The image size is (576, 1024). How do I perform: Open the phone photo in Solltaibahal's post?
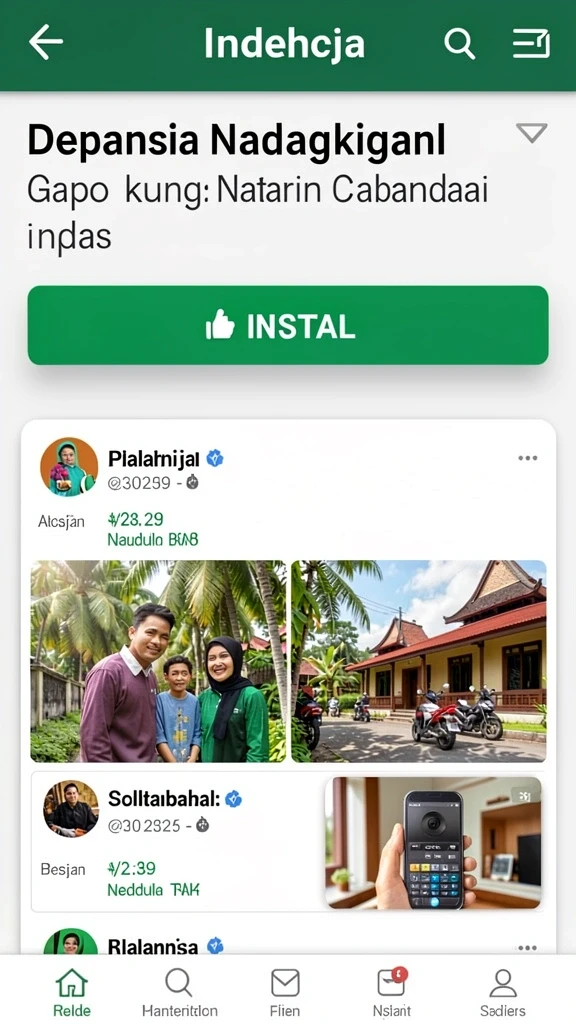(434, 842)
